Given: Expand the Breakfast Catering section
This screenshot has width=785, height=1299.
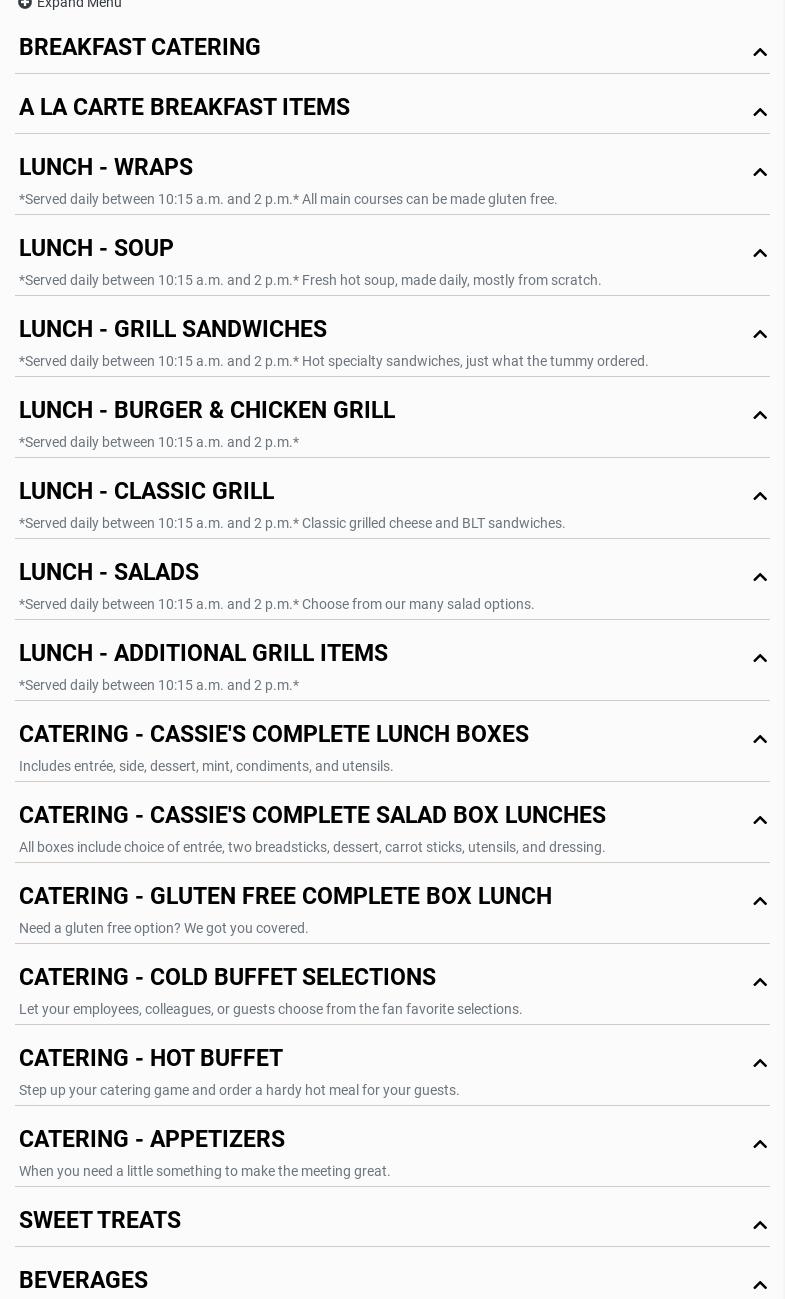Looking at the screenshot, I should click(140, 48).
